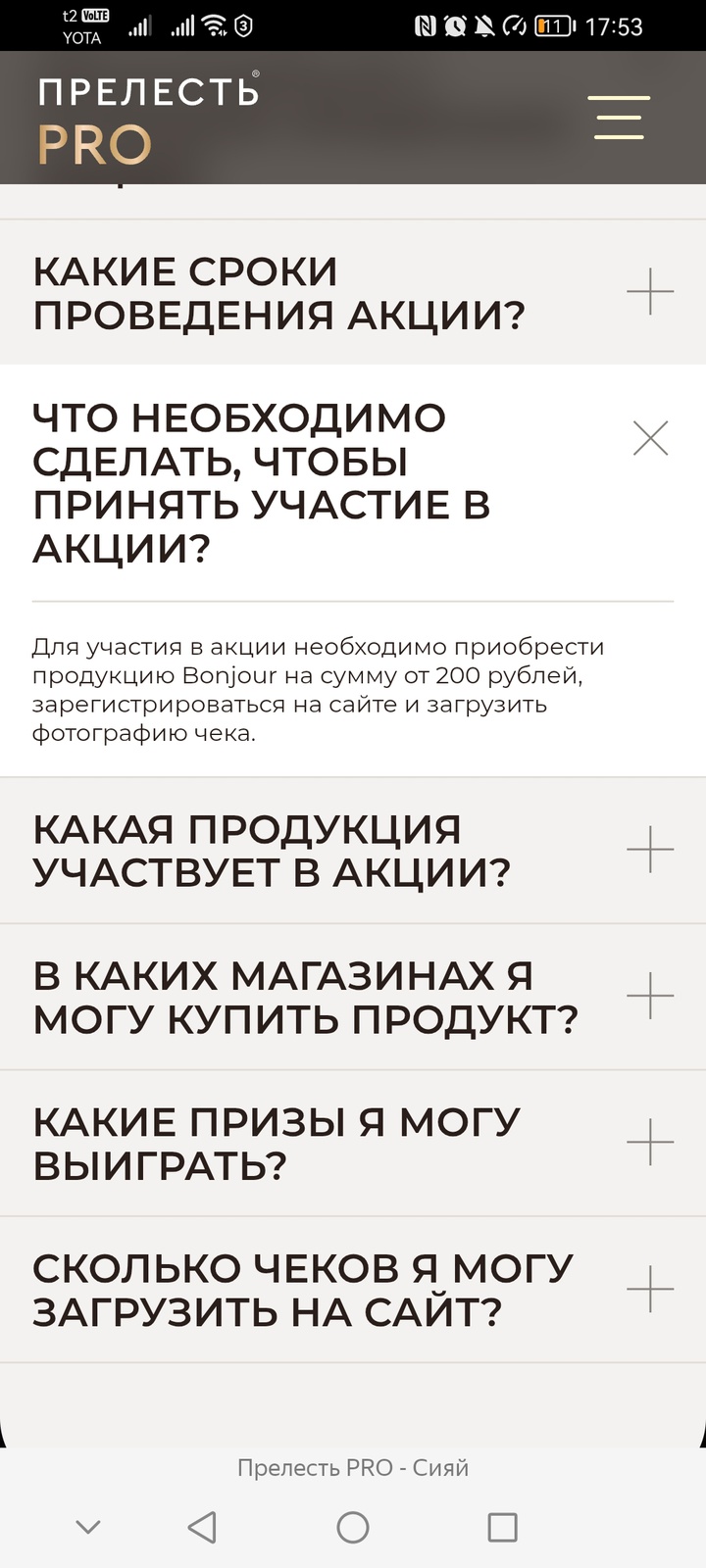706x1568 pixels.
Task: Expand 'Сколько чеков я могу загрузить на сайт?'
Action: (650, 1289)
